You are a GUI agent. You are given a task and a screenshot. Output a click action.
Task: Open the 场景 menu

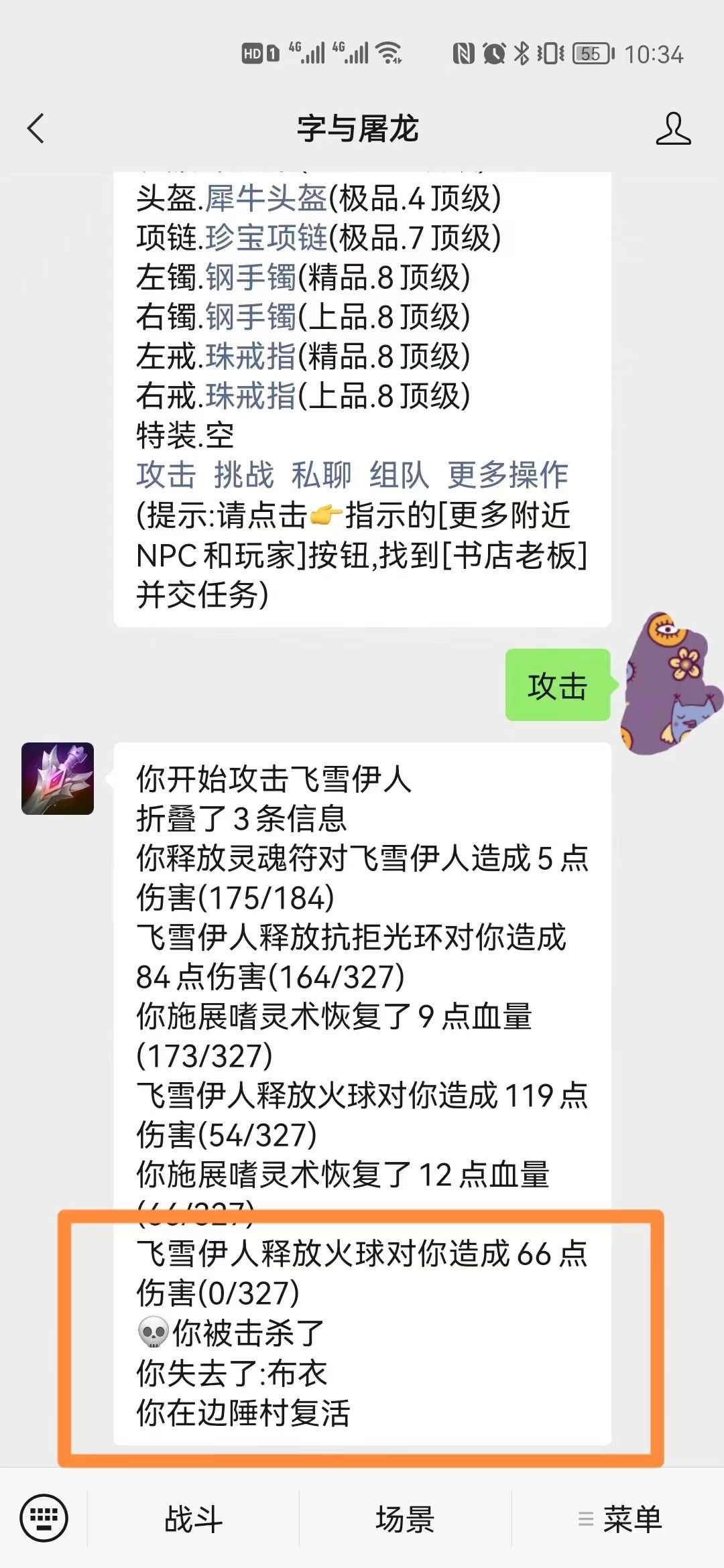pos(406,1518)
